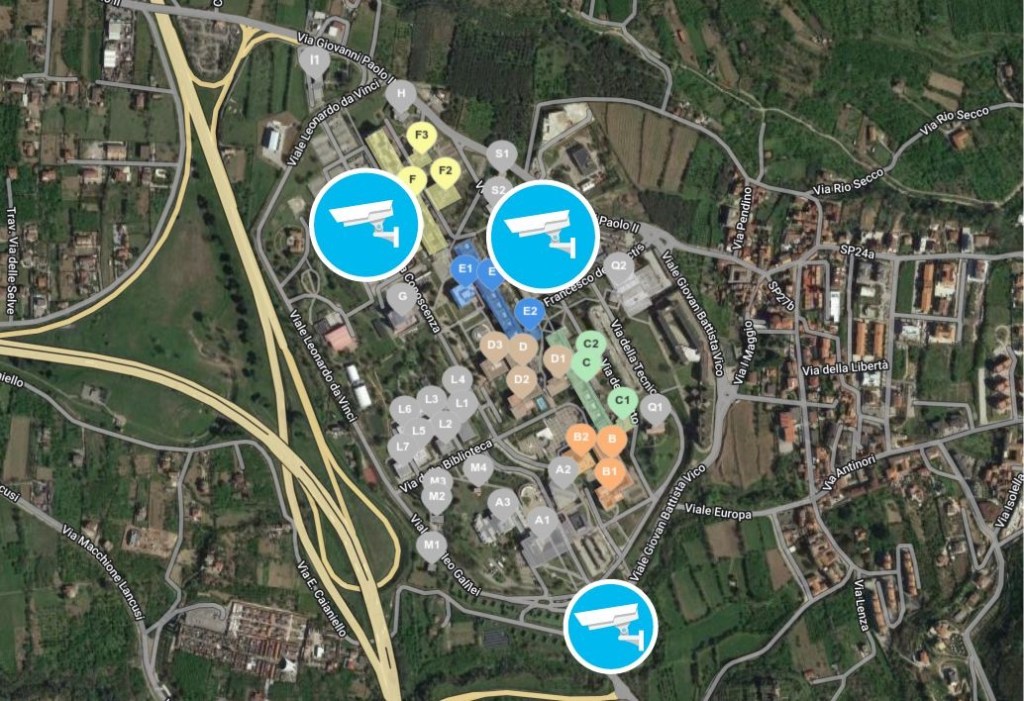
Task: Select the H building marker
Action: click(x=400, y=96)
